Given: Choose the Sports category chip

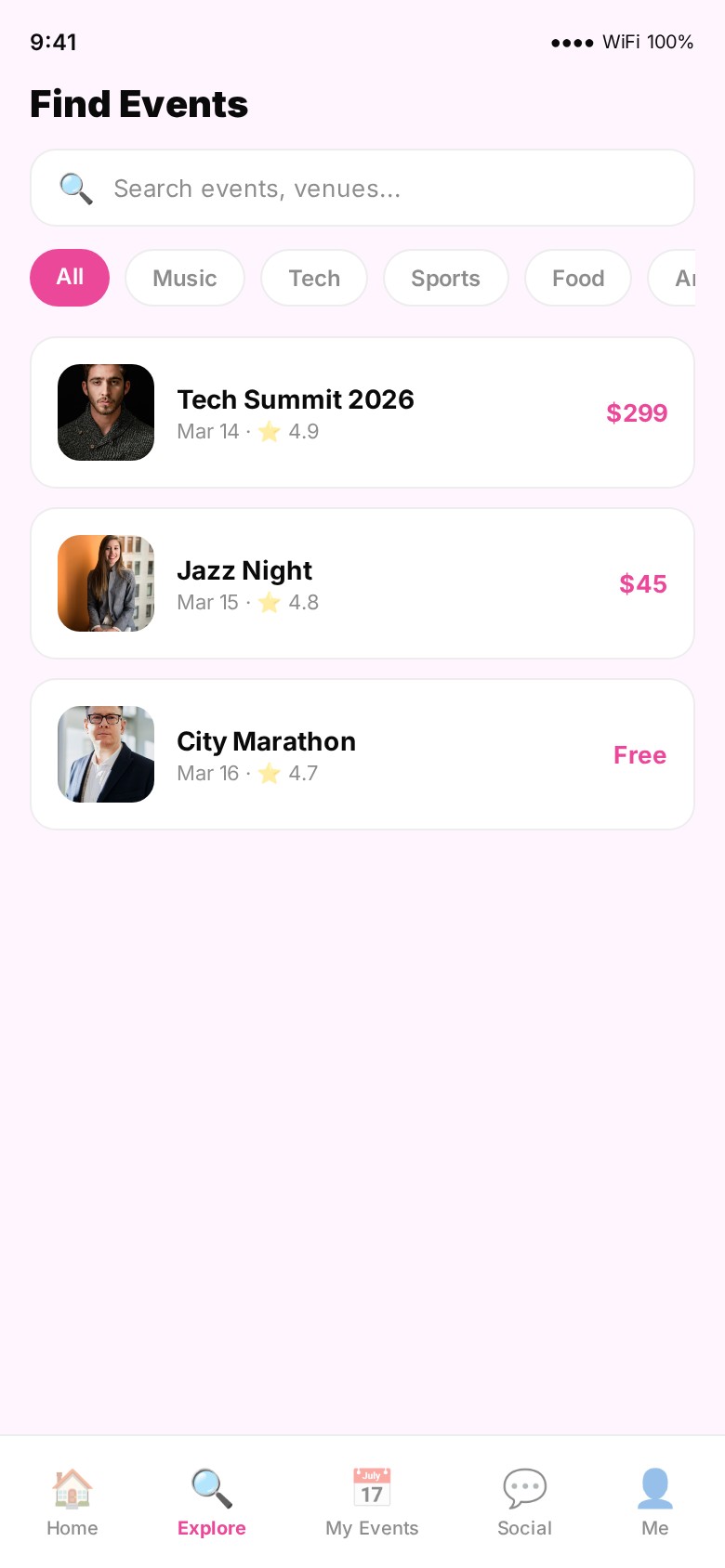Looking at the screenshot, I should click(x=445, y=278).
